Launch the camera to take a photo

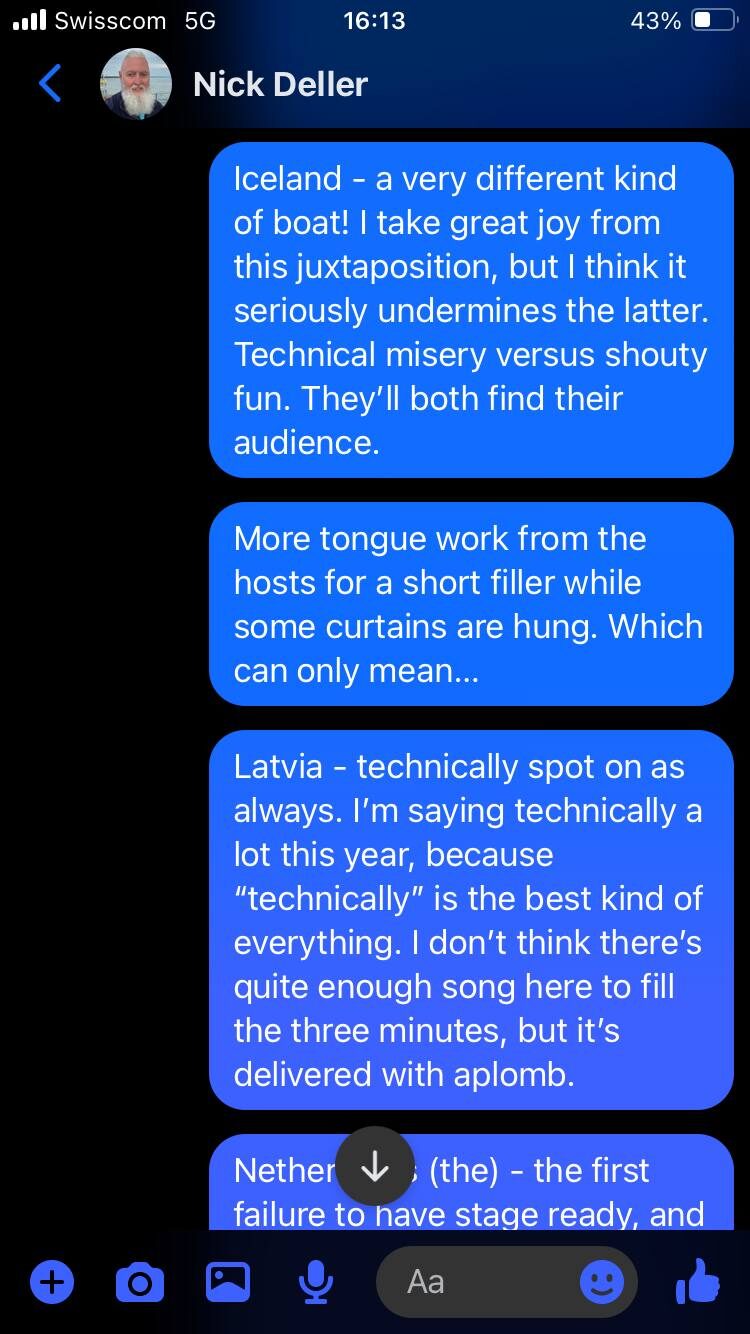[x=140, y=1281]
